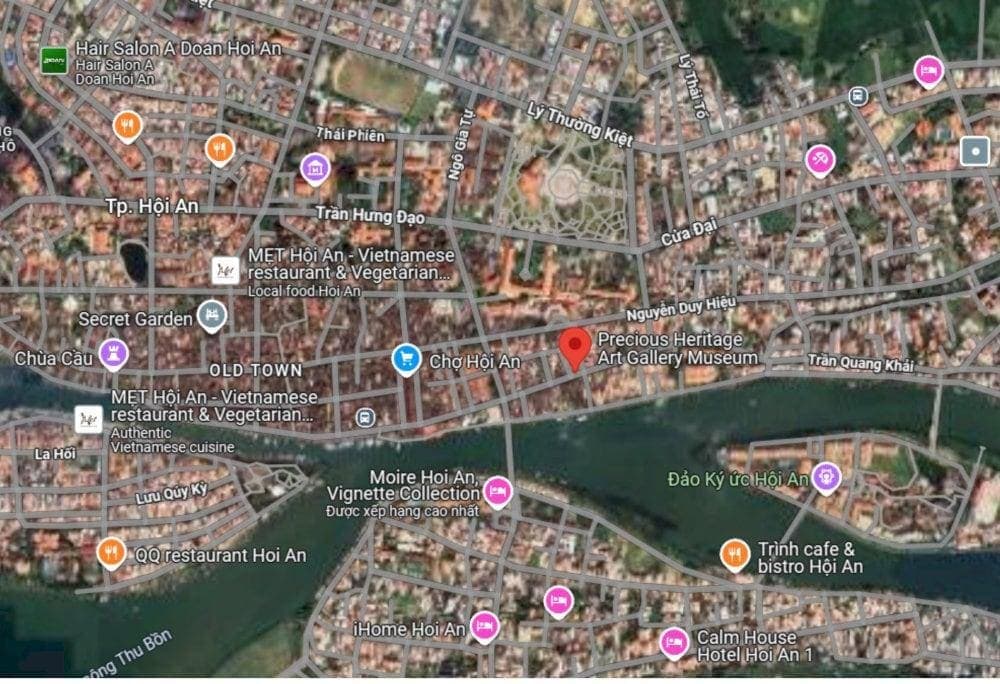Open Chùa Cầu landmark pin
Screen dimensions: 1000x684
(113, 352)
